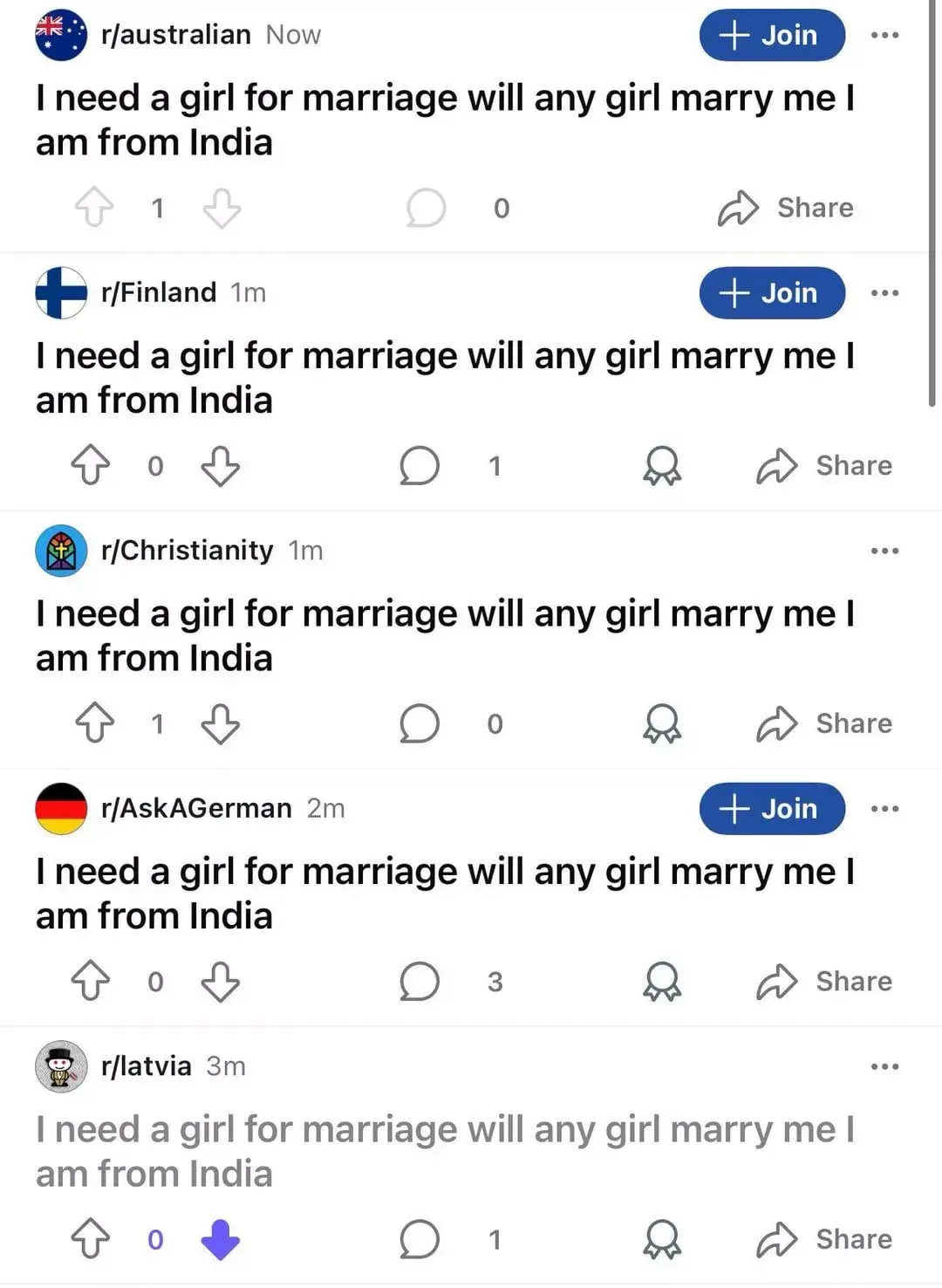Open overflow menu on r/australian post
The width and height of the screenshot is (942, 1288).
click(884, 35)
